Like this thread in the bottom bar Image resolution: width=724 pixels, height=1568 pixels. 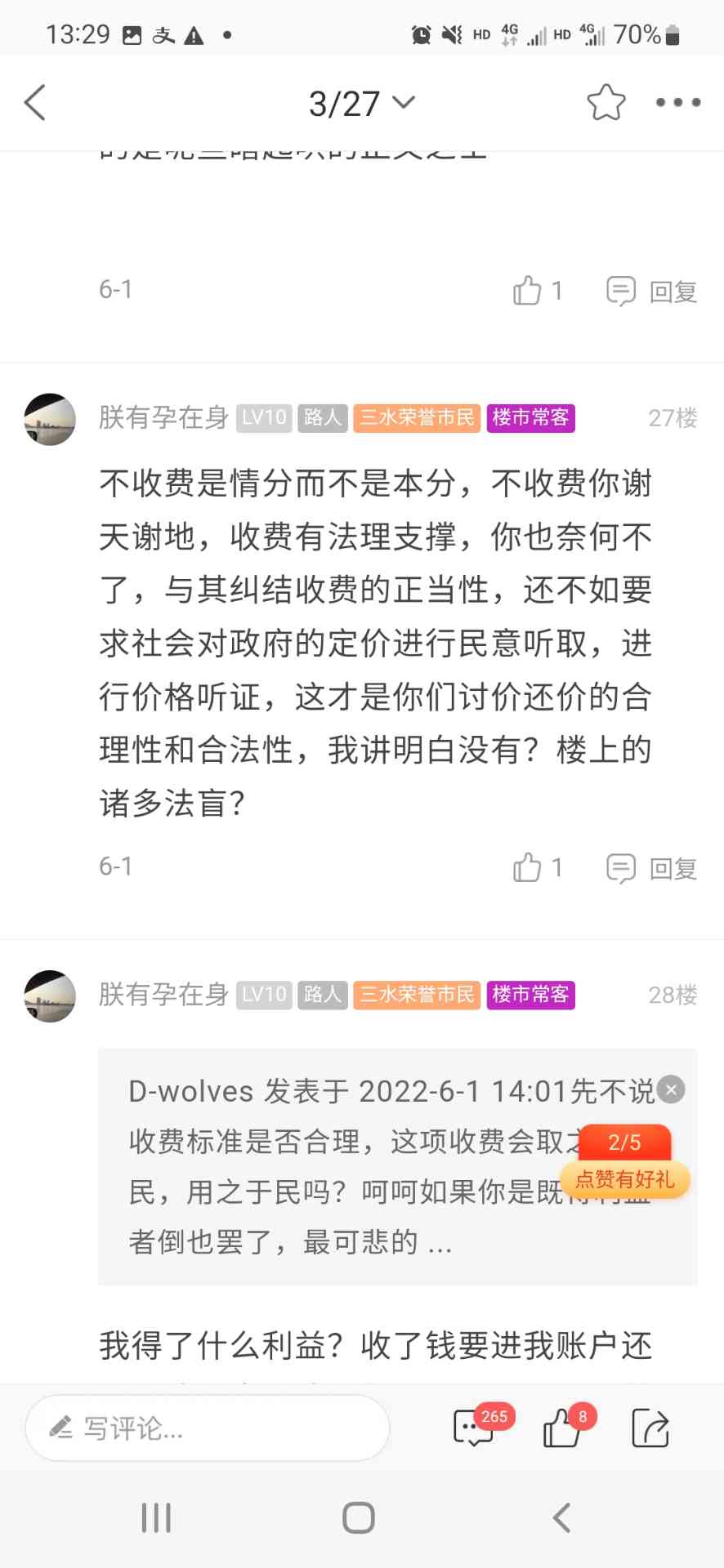pos(562,1428)
